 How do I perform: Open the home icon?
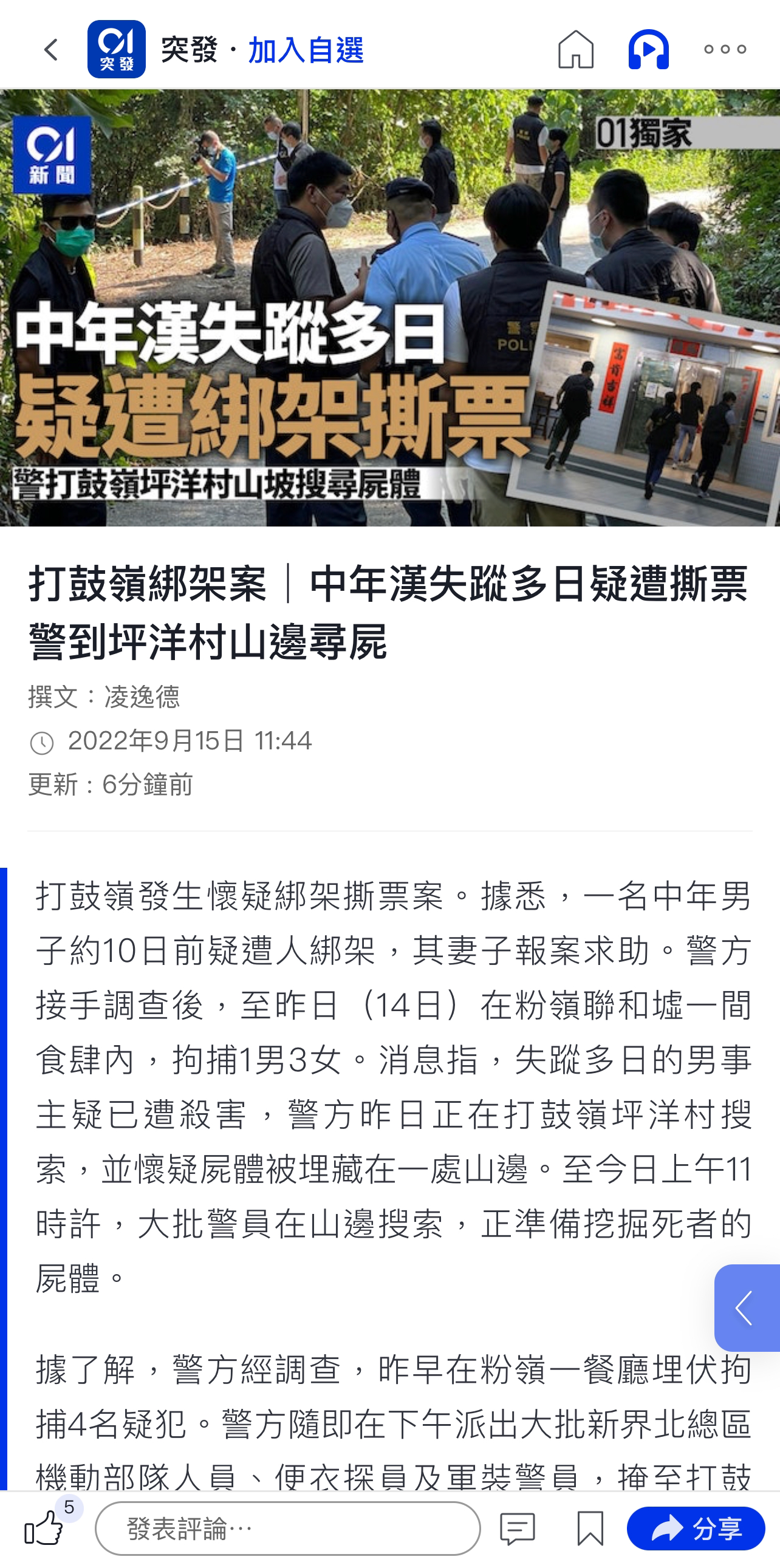575,49
